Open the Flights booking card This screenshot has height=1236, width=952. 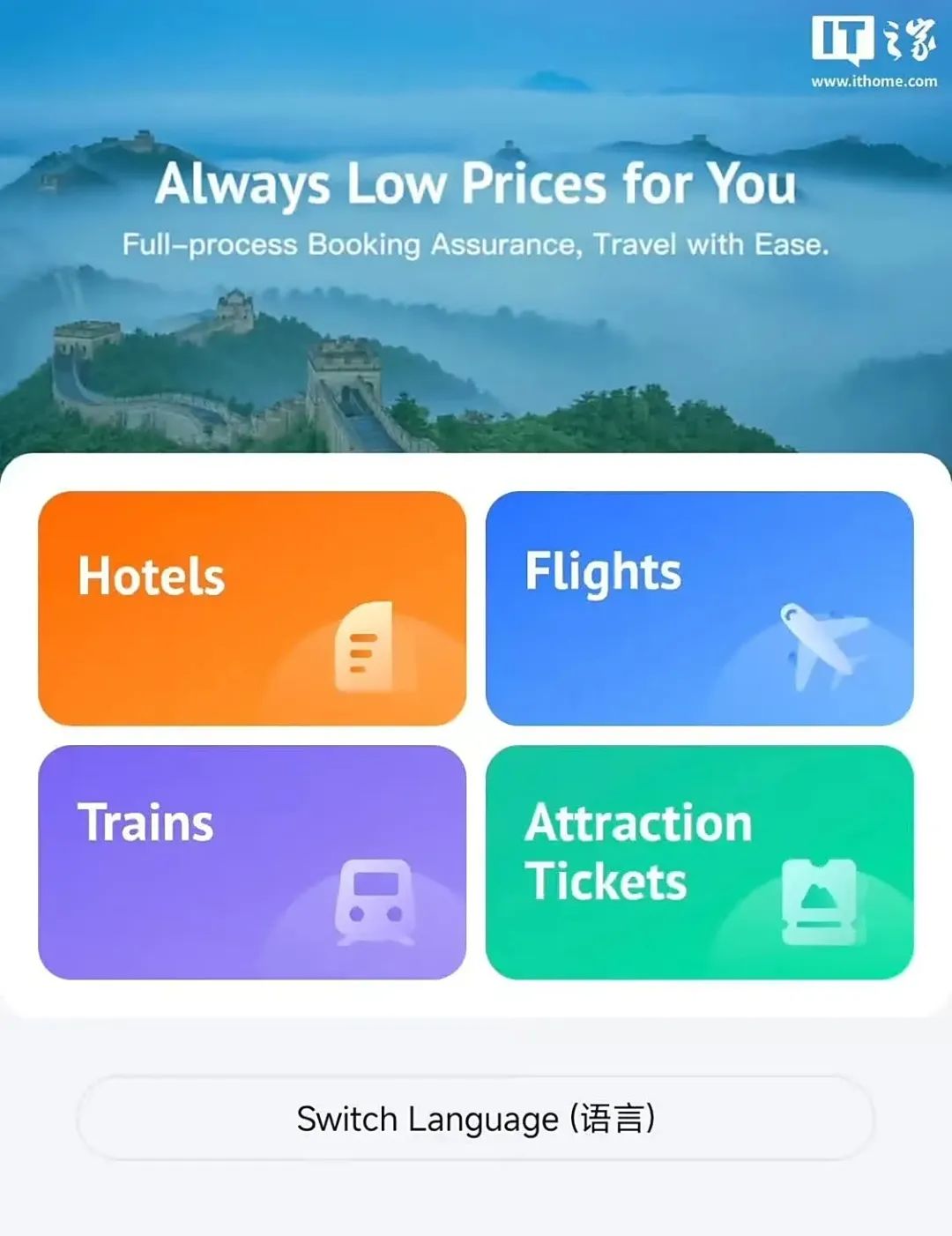click(x=699, y=608)
